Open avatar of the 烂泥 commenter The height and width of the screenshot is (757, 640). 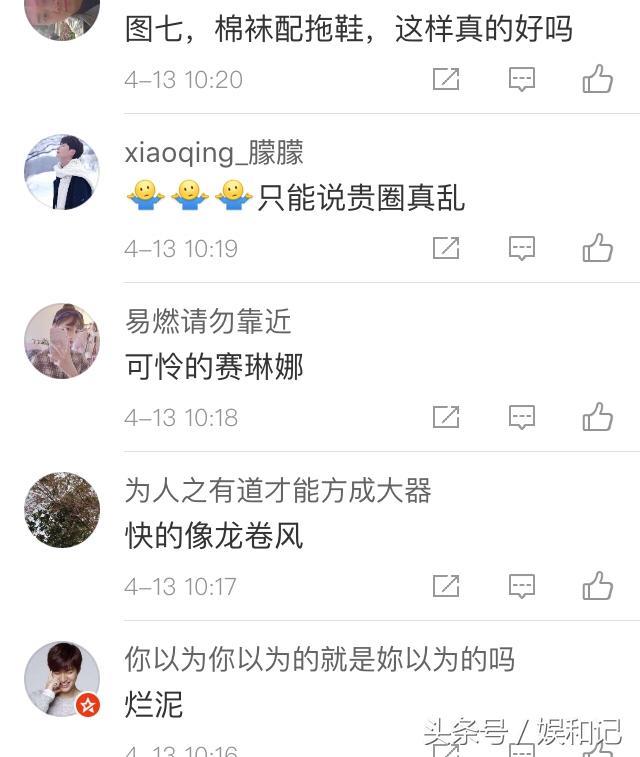click(62, 679)
